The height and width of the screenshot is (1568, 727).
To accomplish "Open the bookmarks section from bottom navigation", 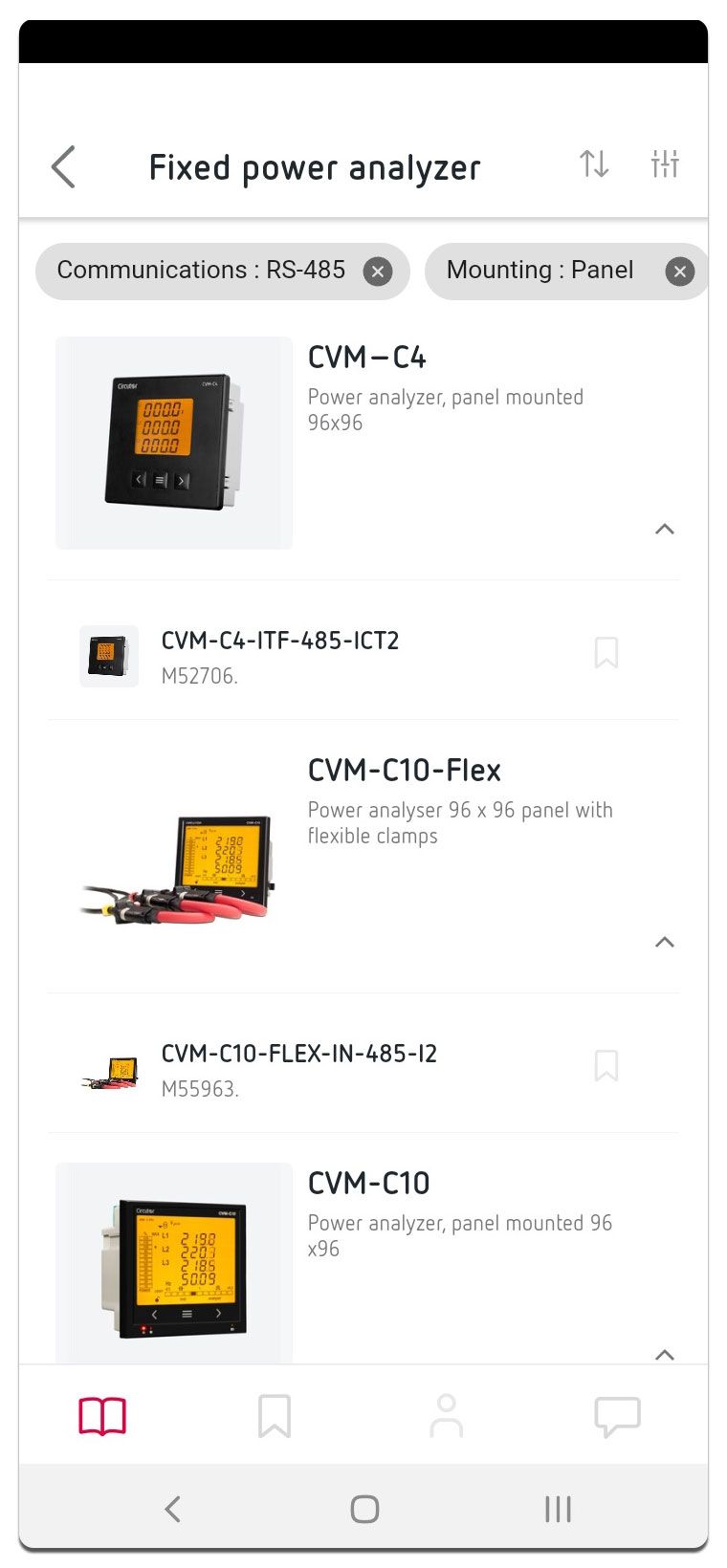I will tap(275, 1415).
